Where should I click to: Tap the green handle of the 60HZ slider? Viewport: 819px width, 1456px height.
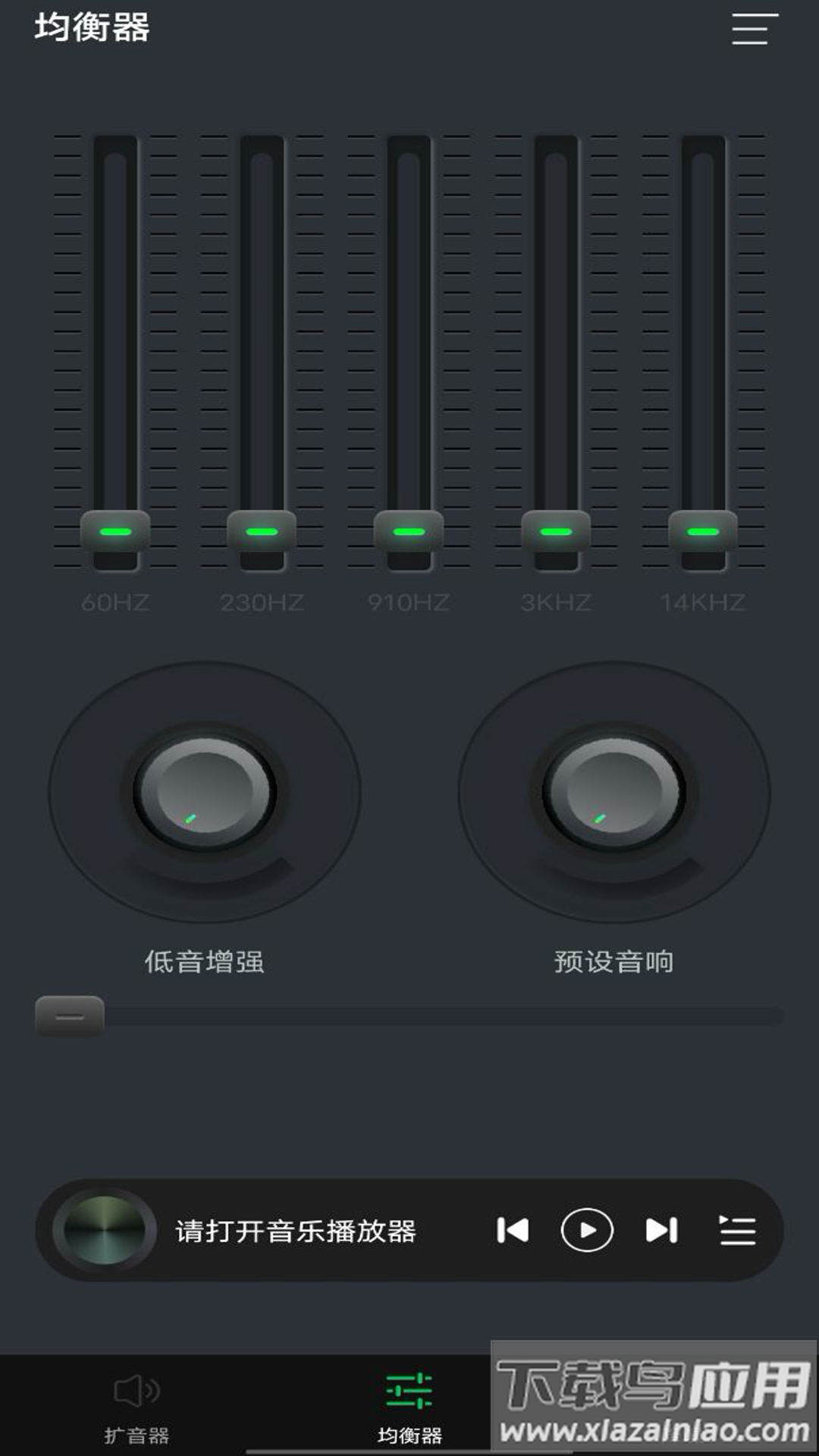click(114, 532)
